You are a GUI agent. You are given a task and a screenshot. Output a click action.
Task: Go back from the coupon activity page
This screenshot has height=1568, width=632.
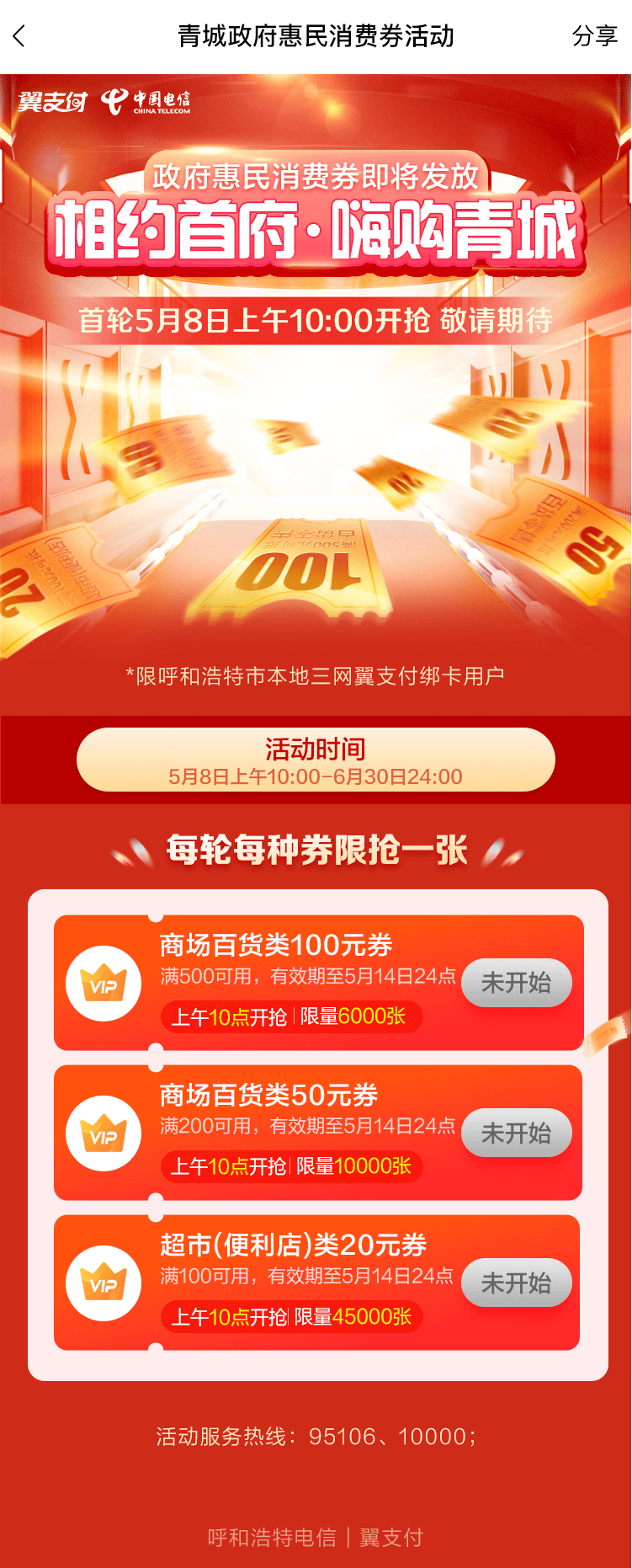[20, 36]
